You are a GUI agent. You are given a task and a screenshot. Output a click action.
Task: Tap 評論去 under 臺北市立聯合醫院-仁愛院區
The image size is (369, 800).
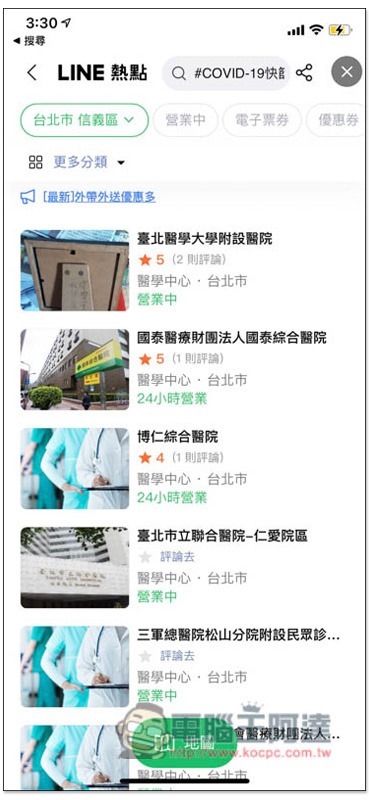[178, 557]
